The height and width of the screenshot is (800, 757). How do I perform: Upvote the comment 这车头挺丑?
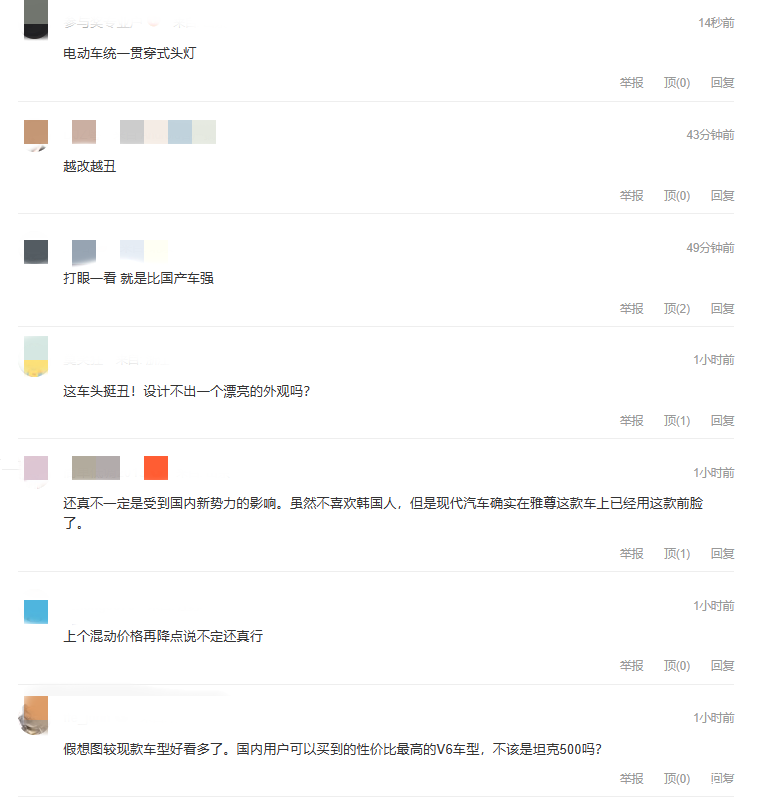point(677,421)
